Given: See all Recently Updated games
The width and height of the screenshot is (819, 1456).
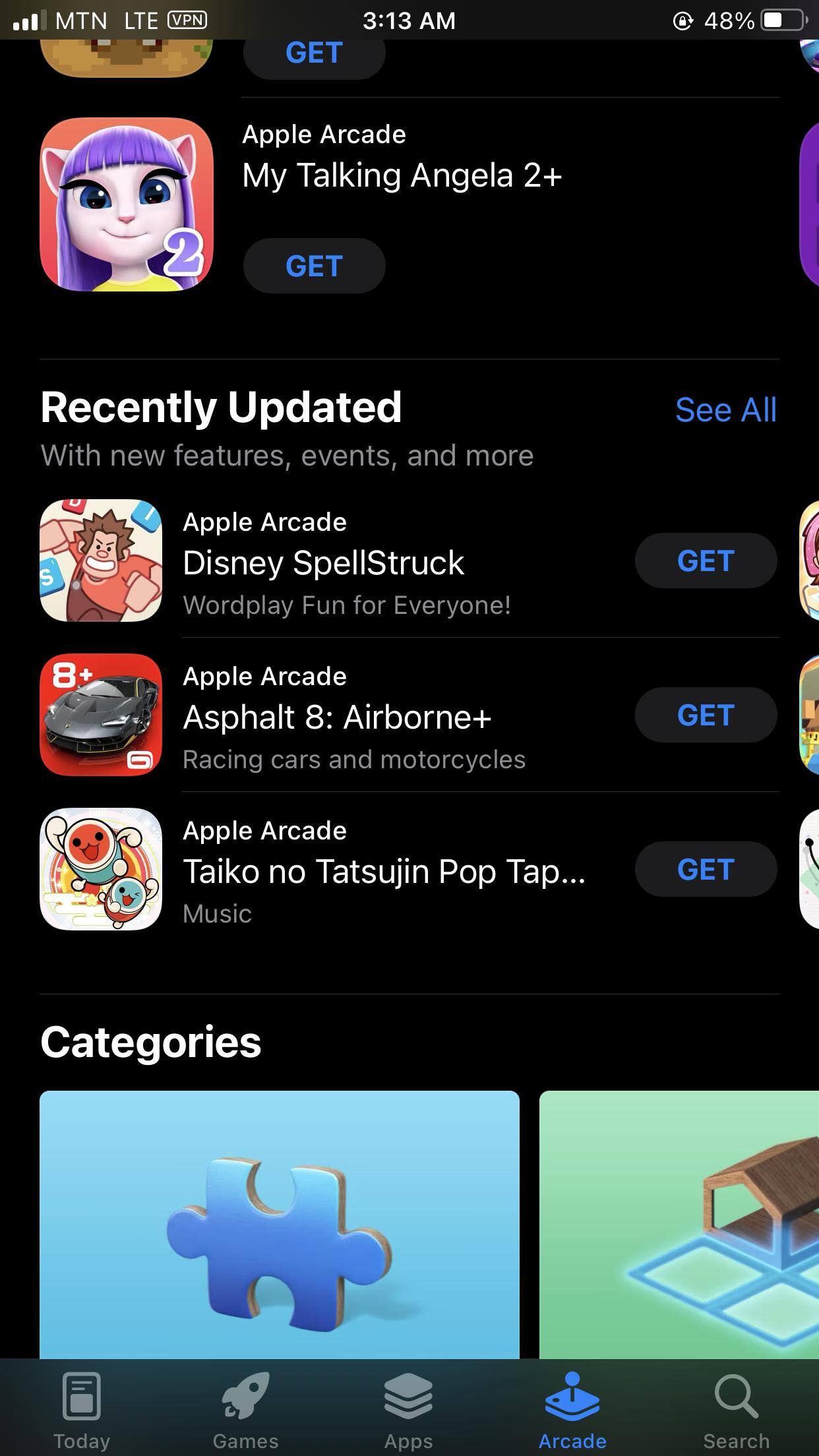Looking at the screenshot, I should click(x=725, y=409).
